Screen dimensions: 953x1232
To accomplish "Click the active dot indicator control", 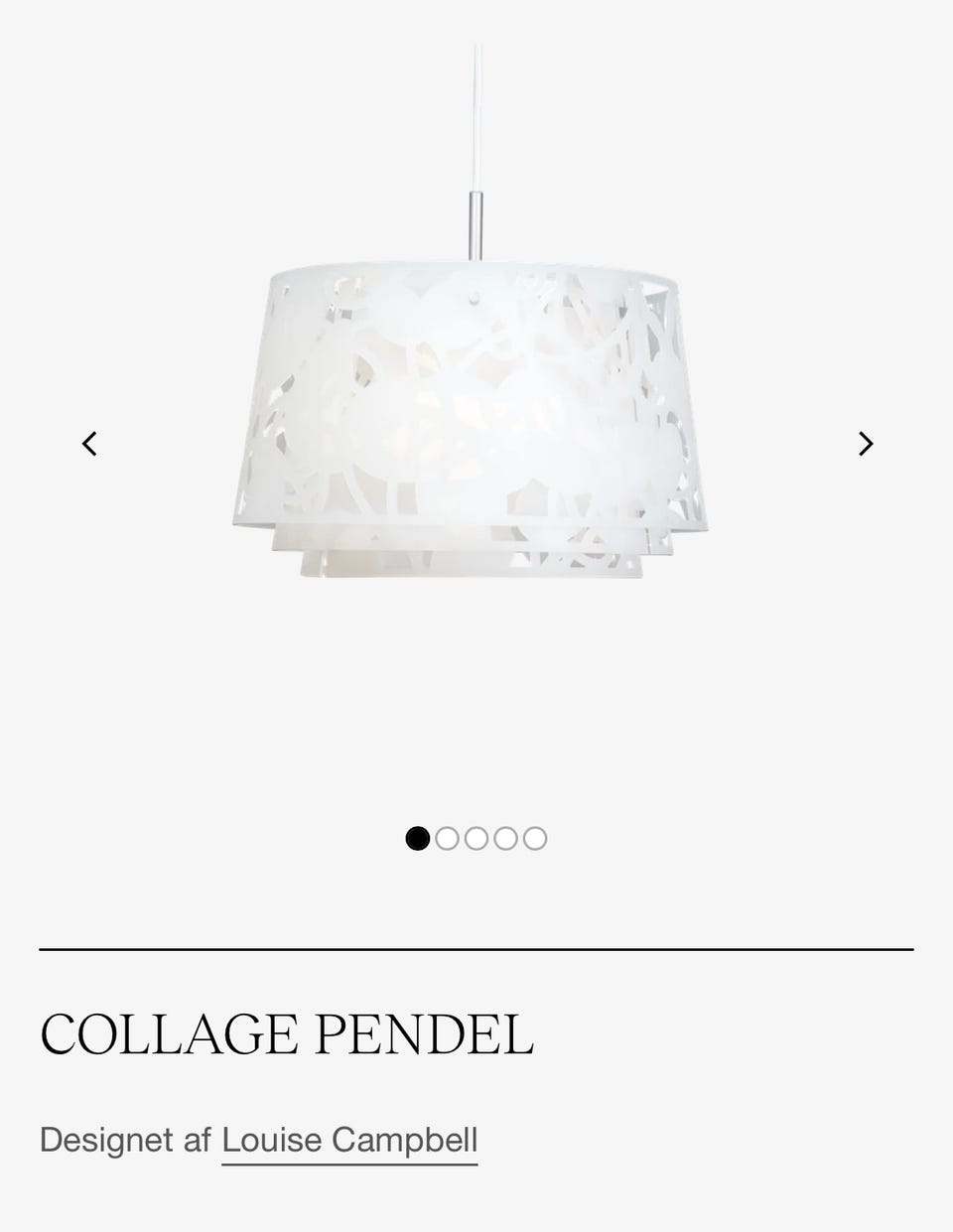I will click(x=420, y=837).
